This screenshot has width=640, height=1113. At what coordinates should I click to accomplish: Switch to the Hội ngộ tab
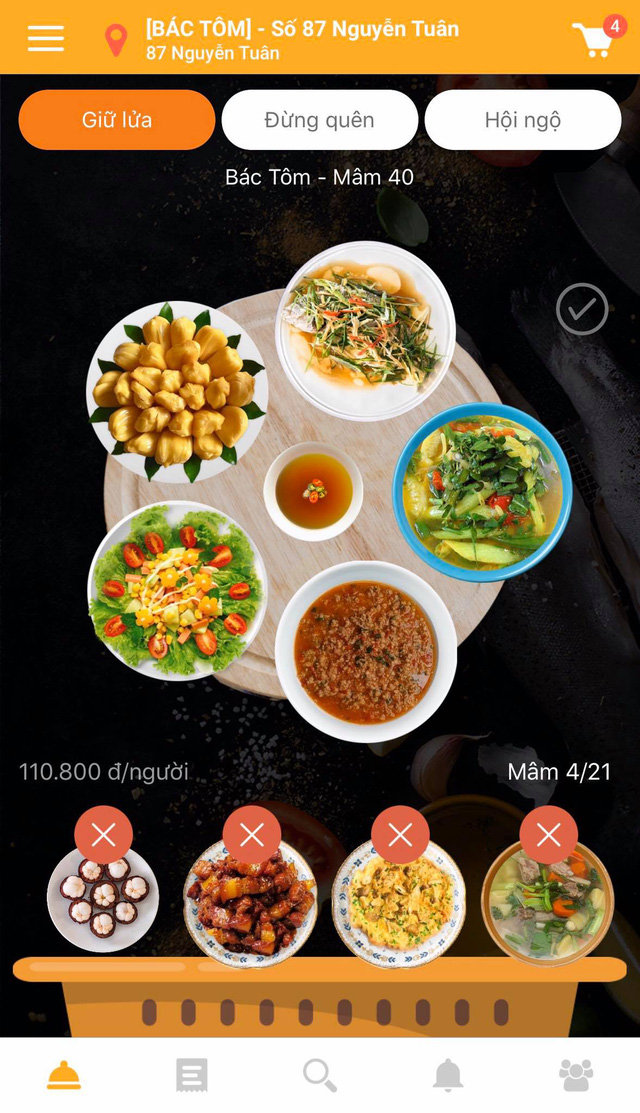tap(523, 120)
